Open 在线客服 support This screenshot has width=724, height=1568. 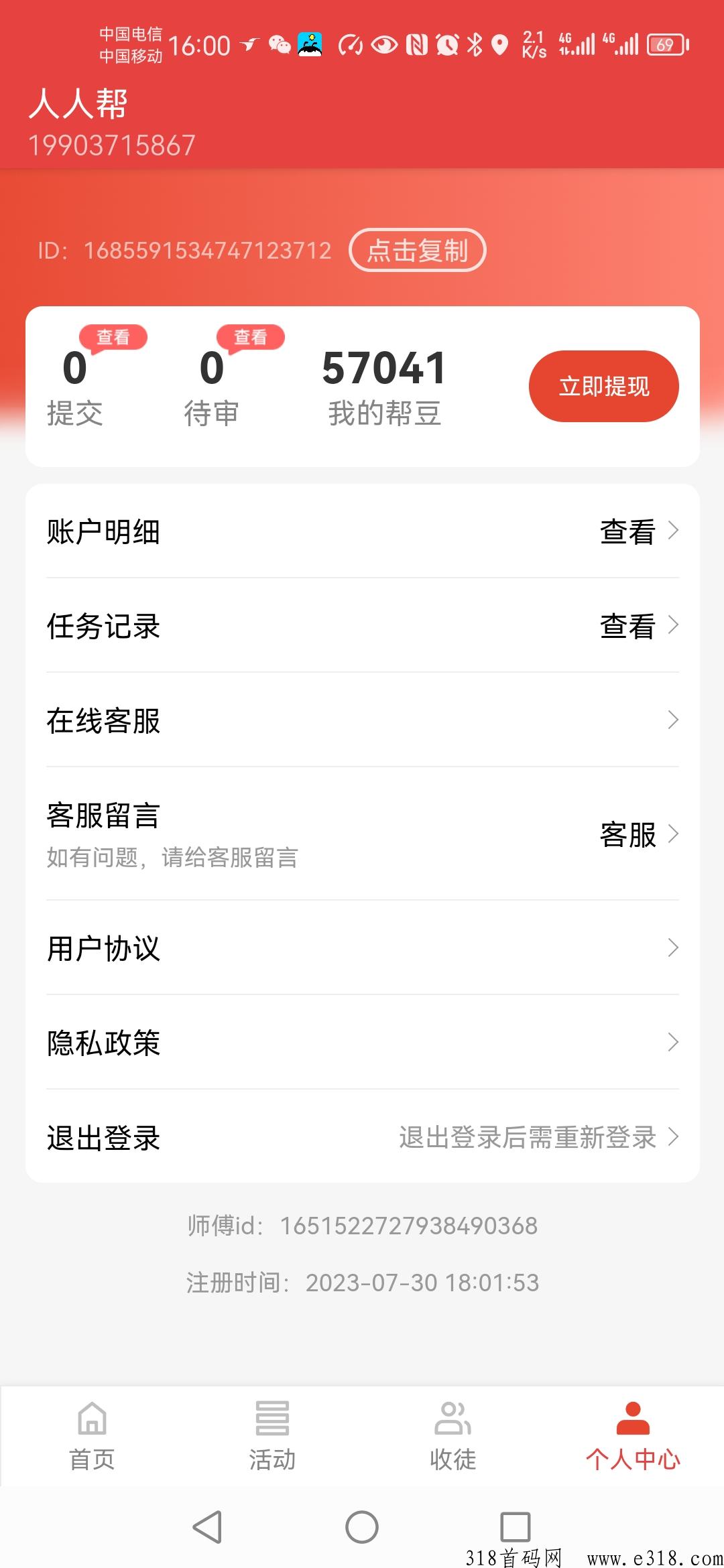(x=363, y=720)
